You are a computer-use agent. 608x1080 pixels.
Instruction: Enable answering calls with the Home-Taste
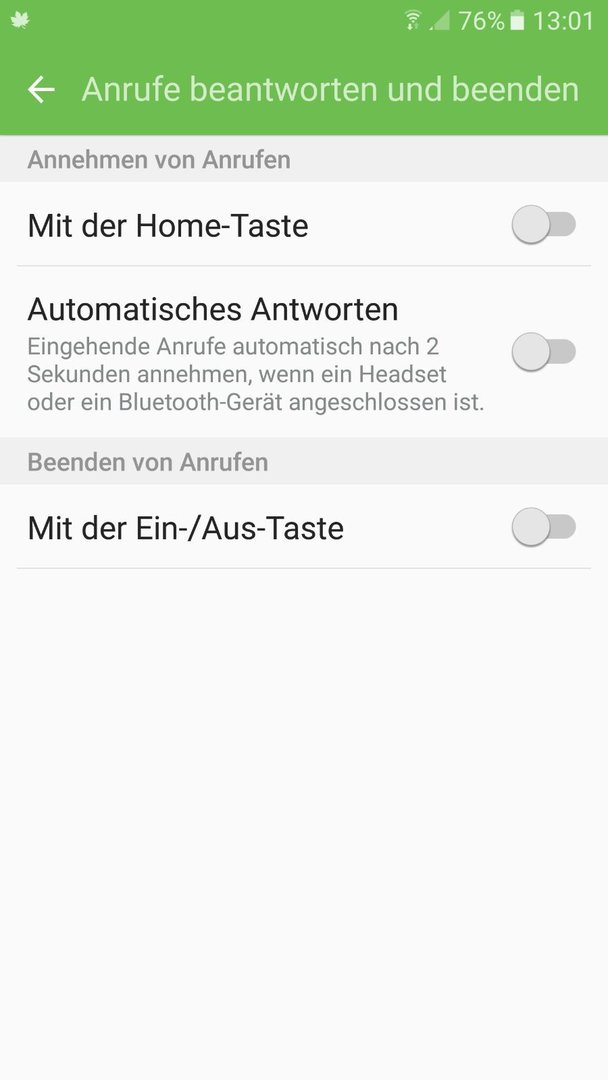[x=543, y=225]
